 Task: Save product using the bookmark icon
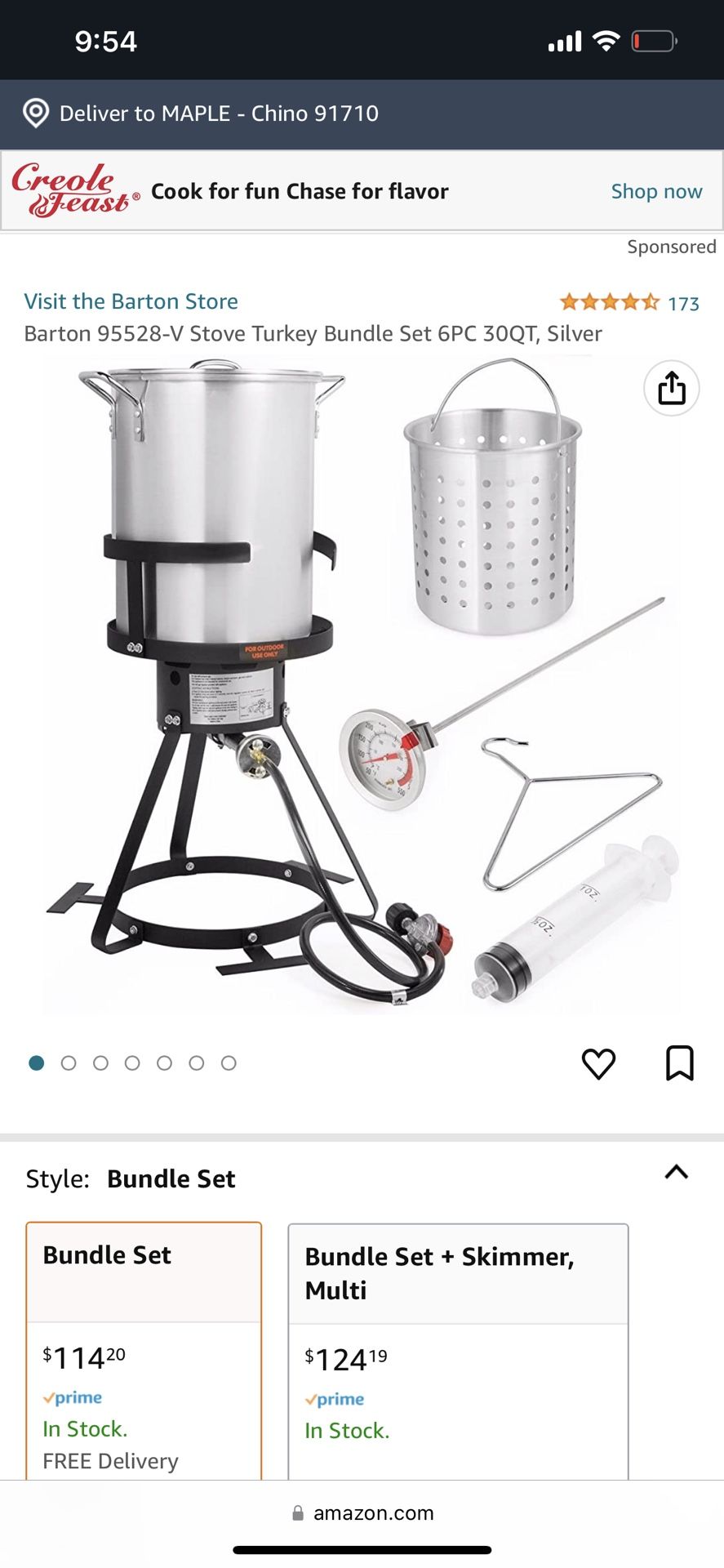(x=678, y=1062)
